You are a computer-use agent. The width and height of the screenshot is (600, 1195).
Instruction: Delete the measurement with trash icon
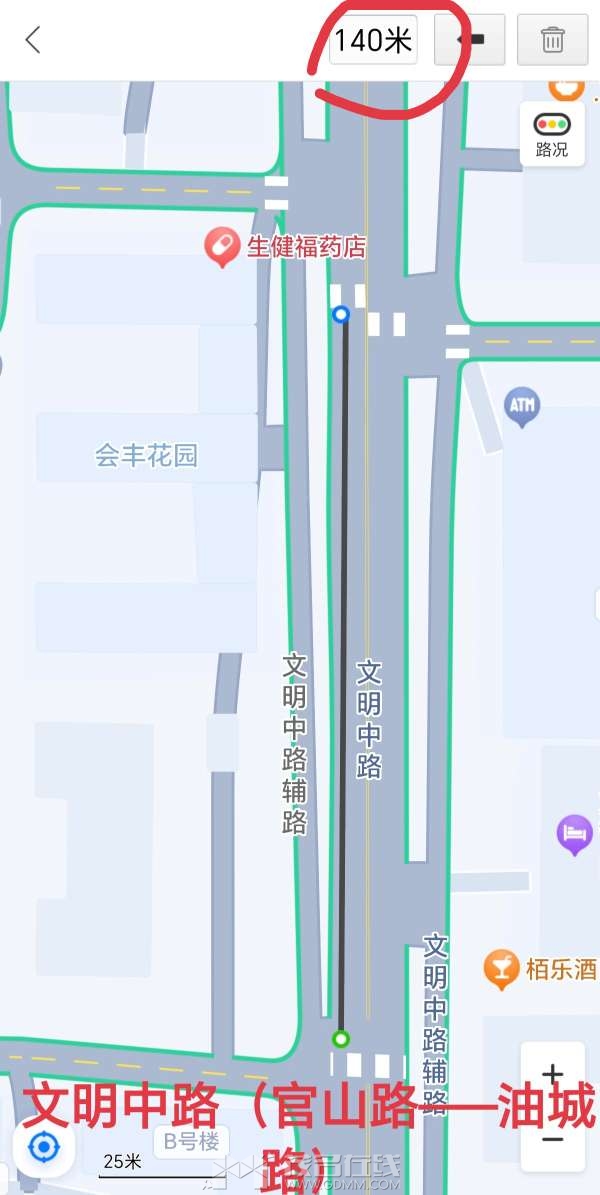point(552,40)
